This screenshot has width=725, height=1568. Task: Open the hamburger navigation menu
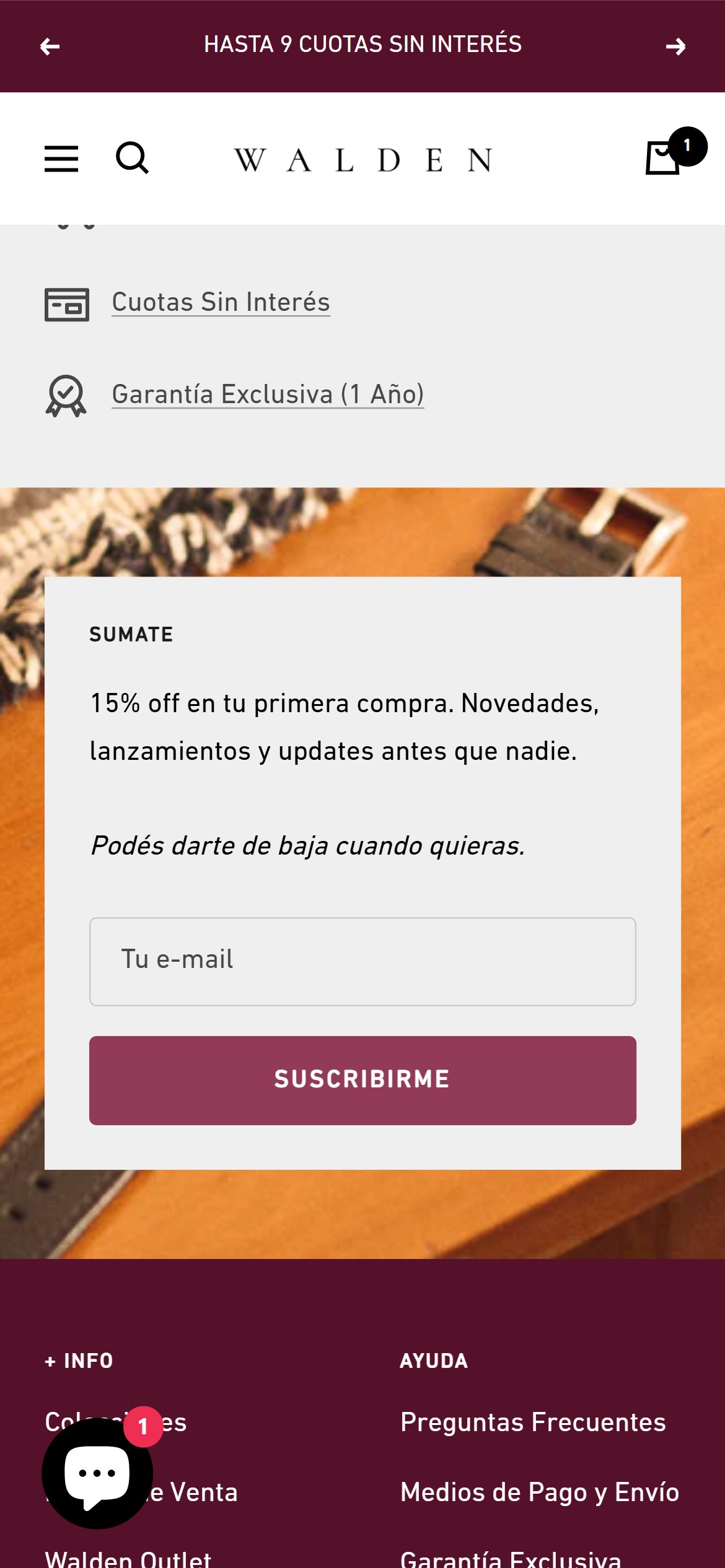click(61, 159)
